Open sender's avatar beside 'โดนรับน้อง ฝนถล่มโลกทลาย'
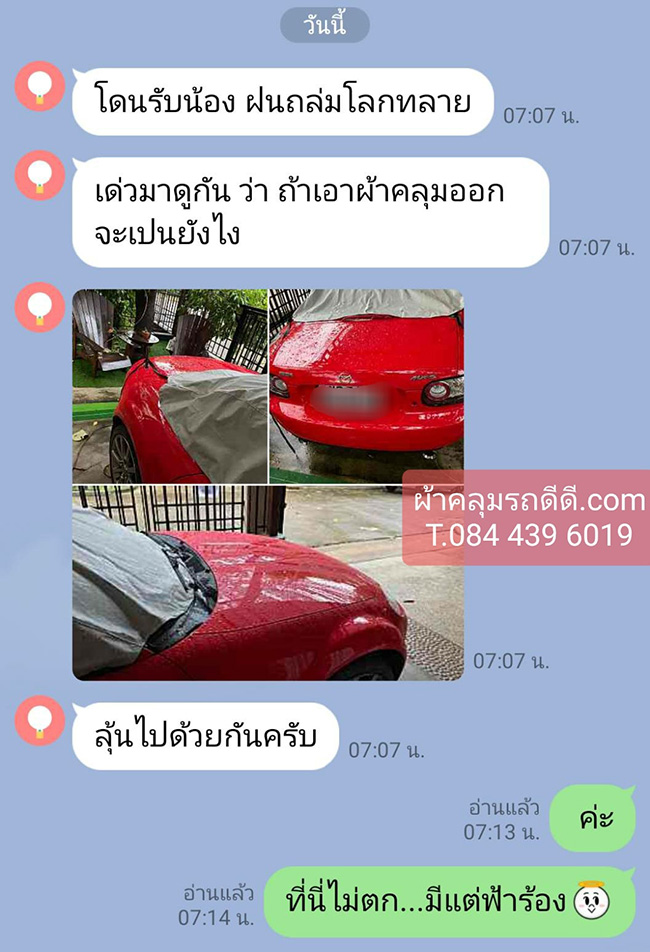 41,86
